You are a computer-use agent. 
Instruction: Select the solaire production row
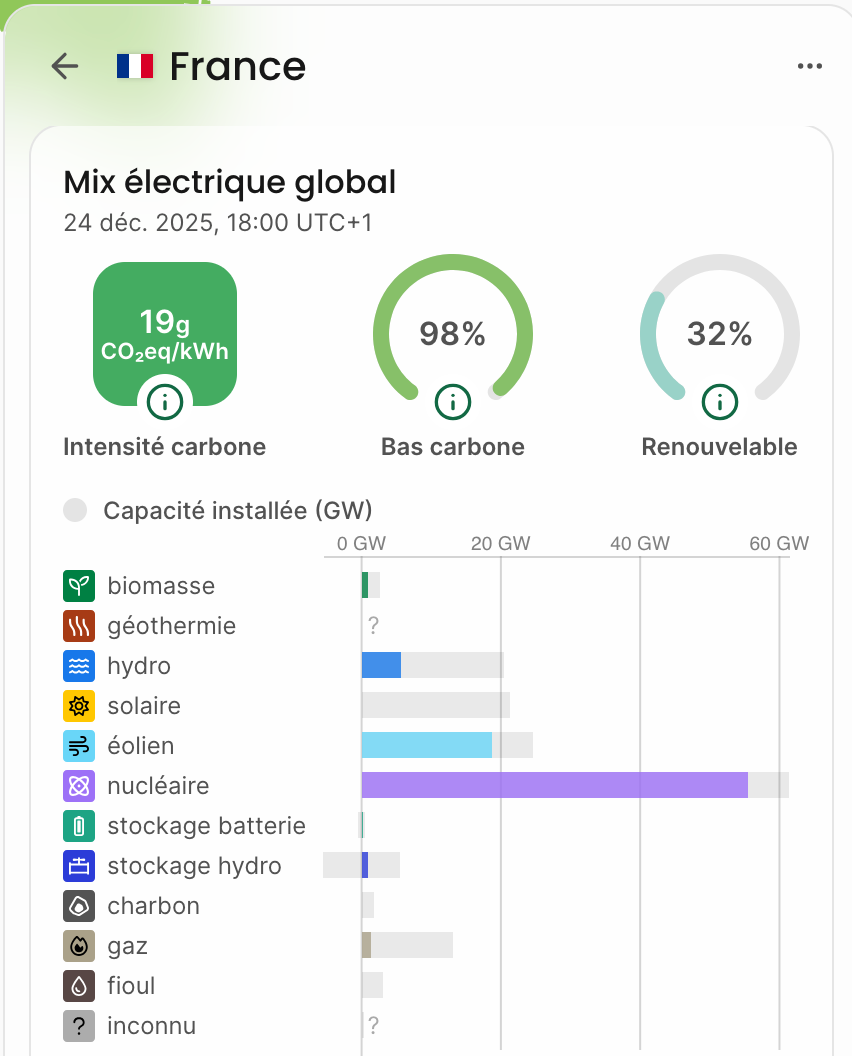145,706
